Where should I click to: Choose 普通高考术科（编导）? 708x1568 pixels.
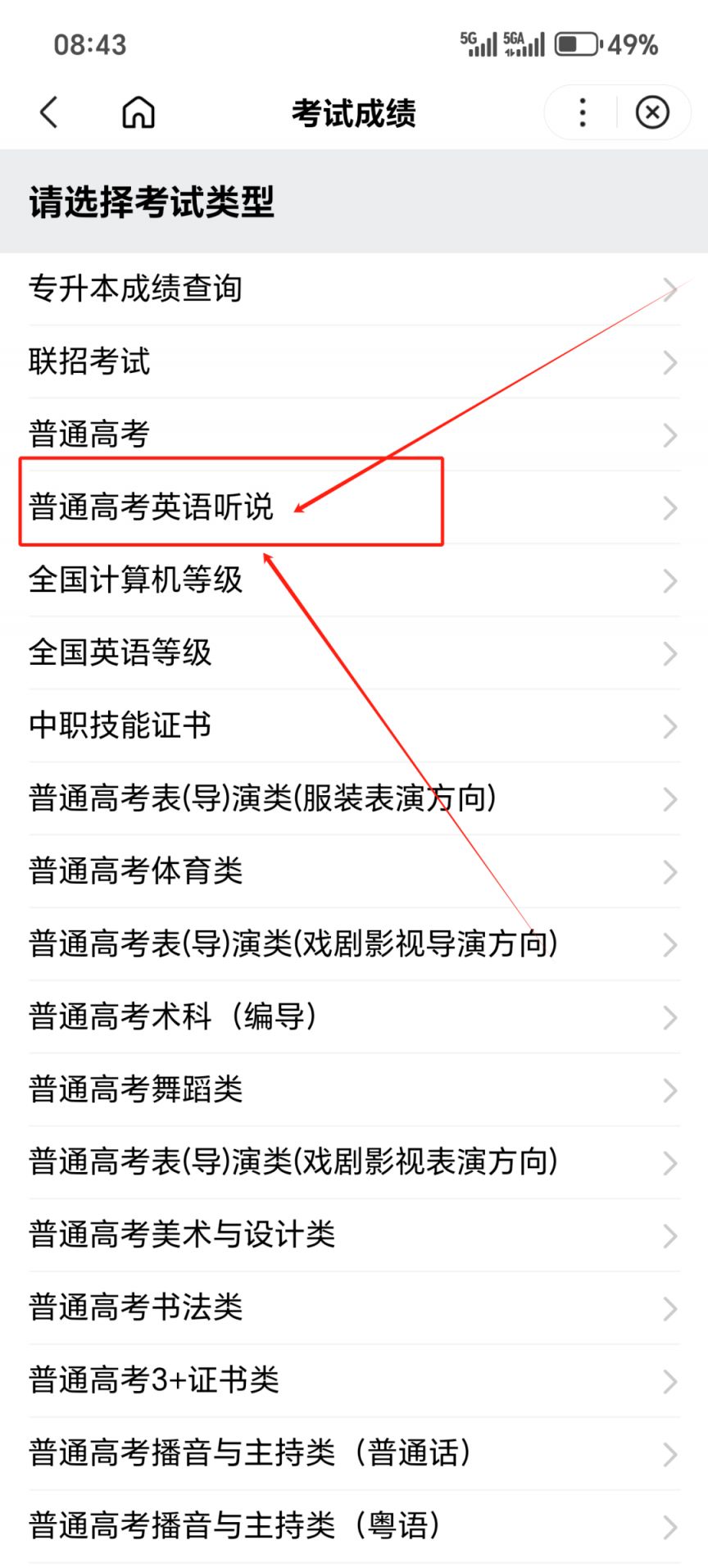354,1017
